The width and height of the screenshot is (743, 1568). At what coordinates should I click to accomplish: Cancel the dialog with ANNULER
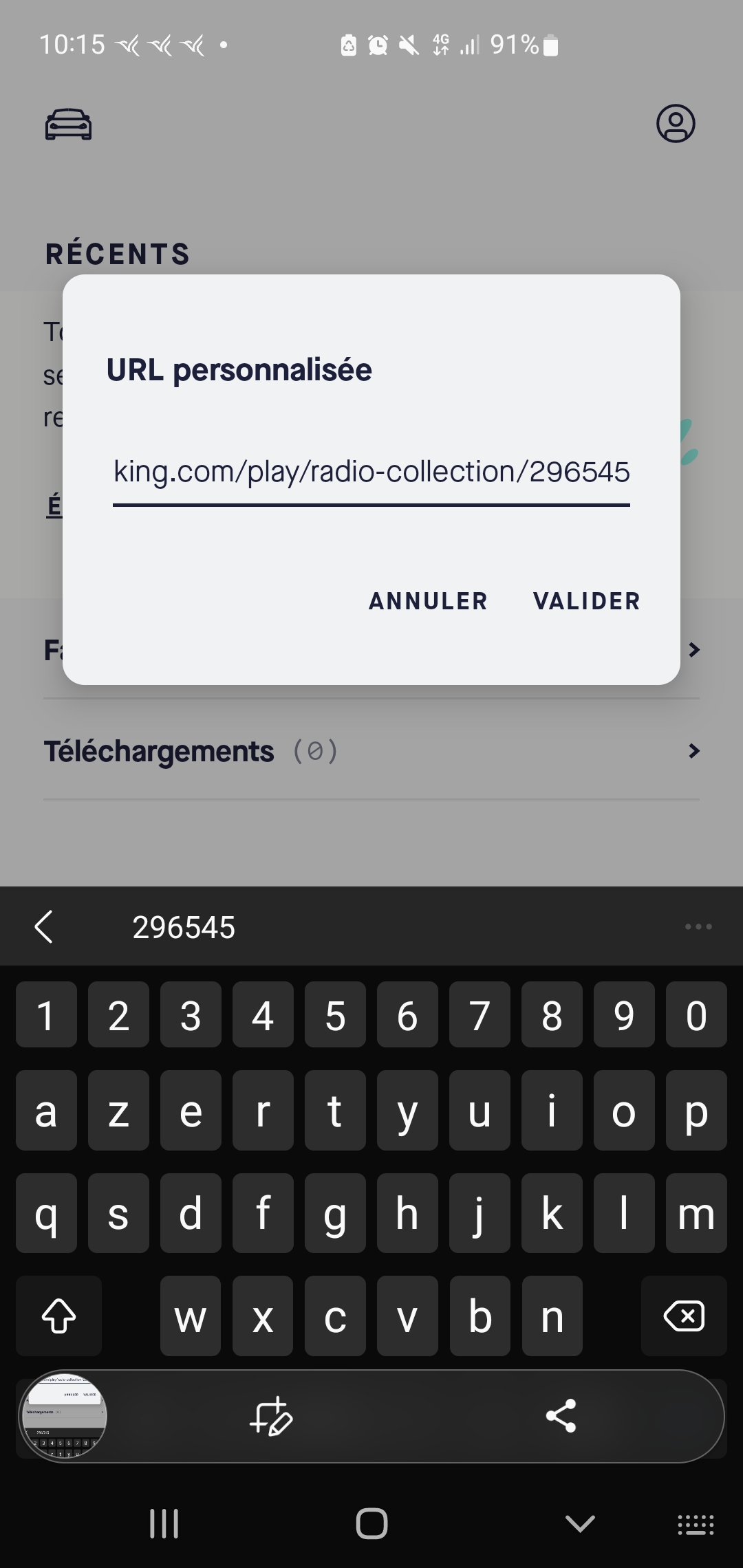click(428, 601)
